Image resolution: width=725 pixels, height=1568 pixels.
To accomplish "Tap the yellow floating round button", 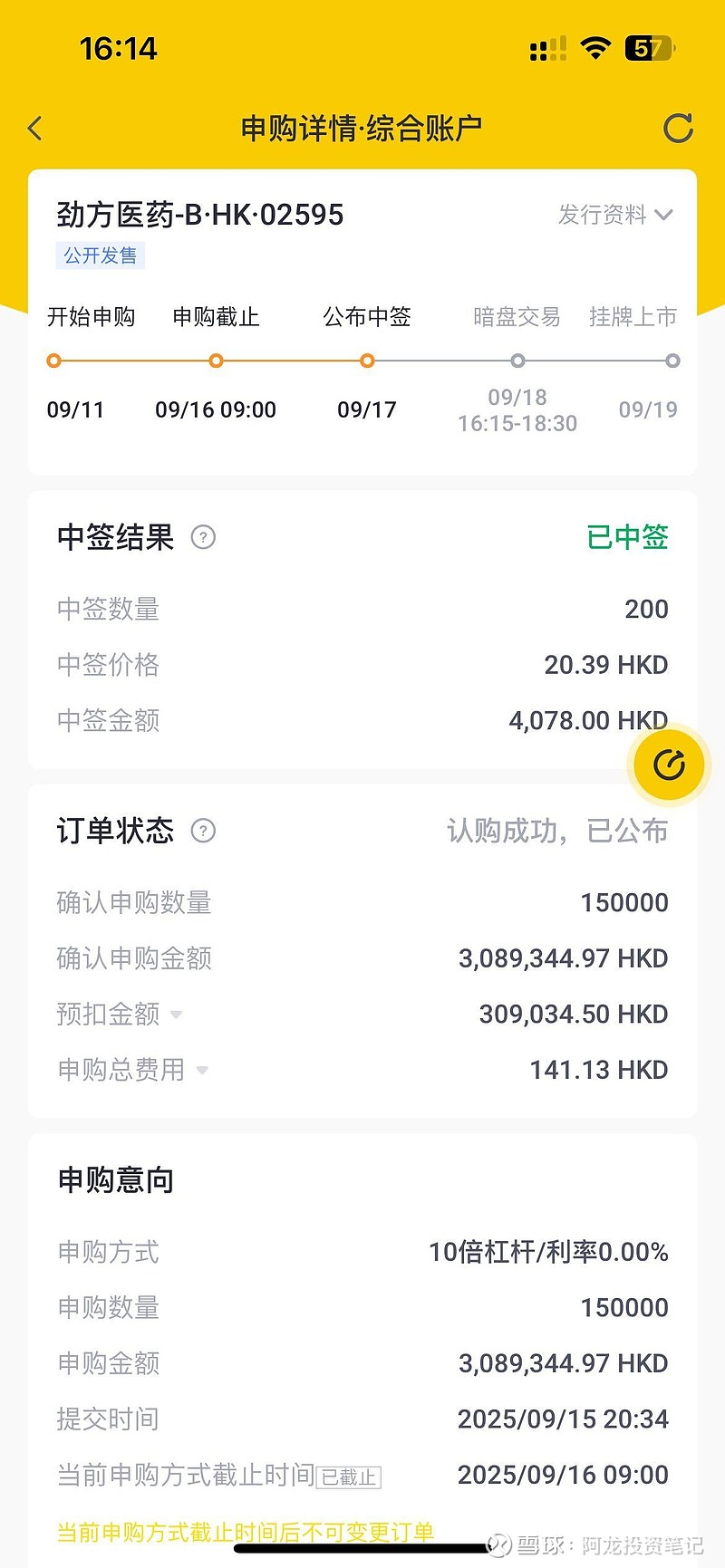I will coord(669,765).
